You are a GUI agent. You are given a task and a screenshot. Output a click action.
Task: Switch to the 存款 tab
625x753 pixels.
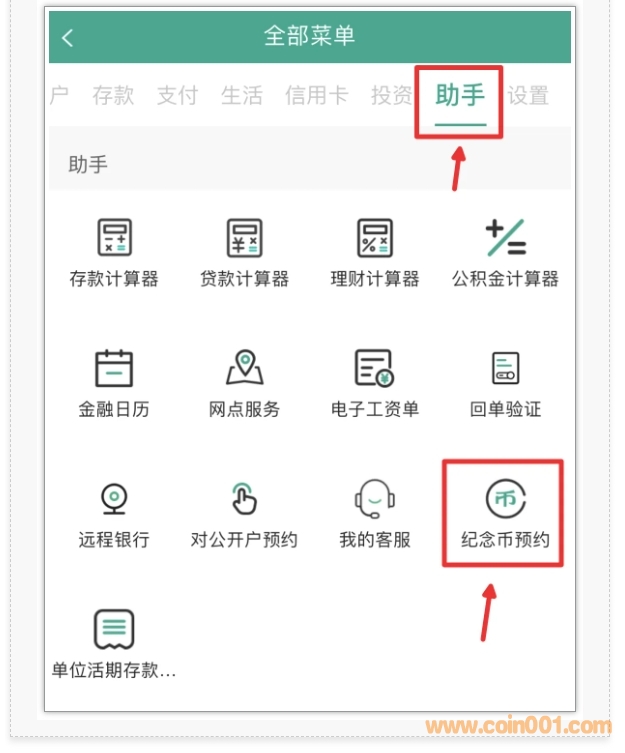113,96
